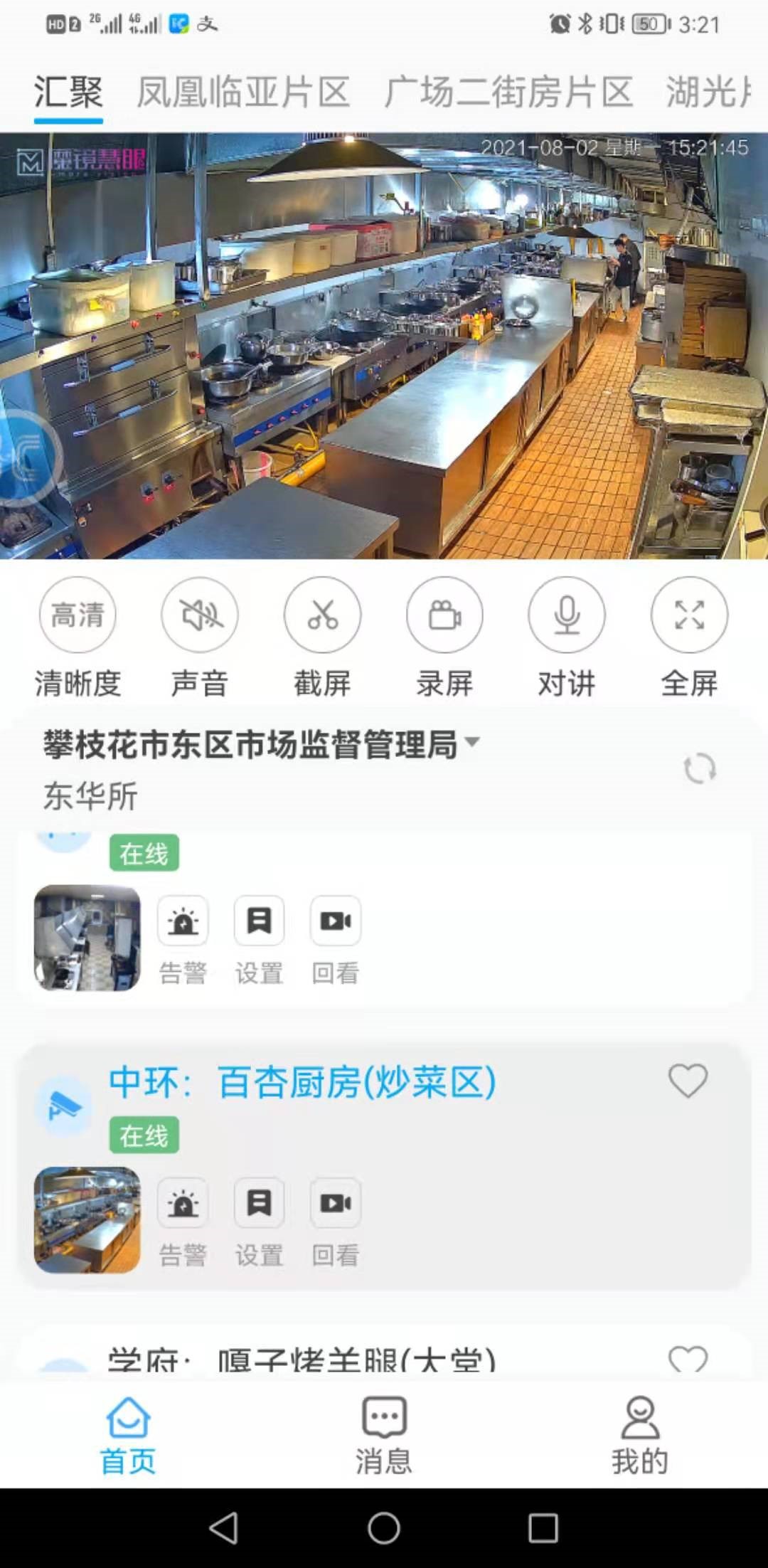This screenshot has width=768, height=1568.
Task: Take a screenshot with 截屏
Action: [x=322, y=615]
